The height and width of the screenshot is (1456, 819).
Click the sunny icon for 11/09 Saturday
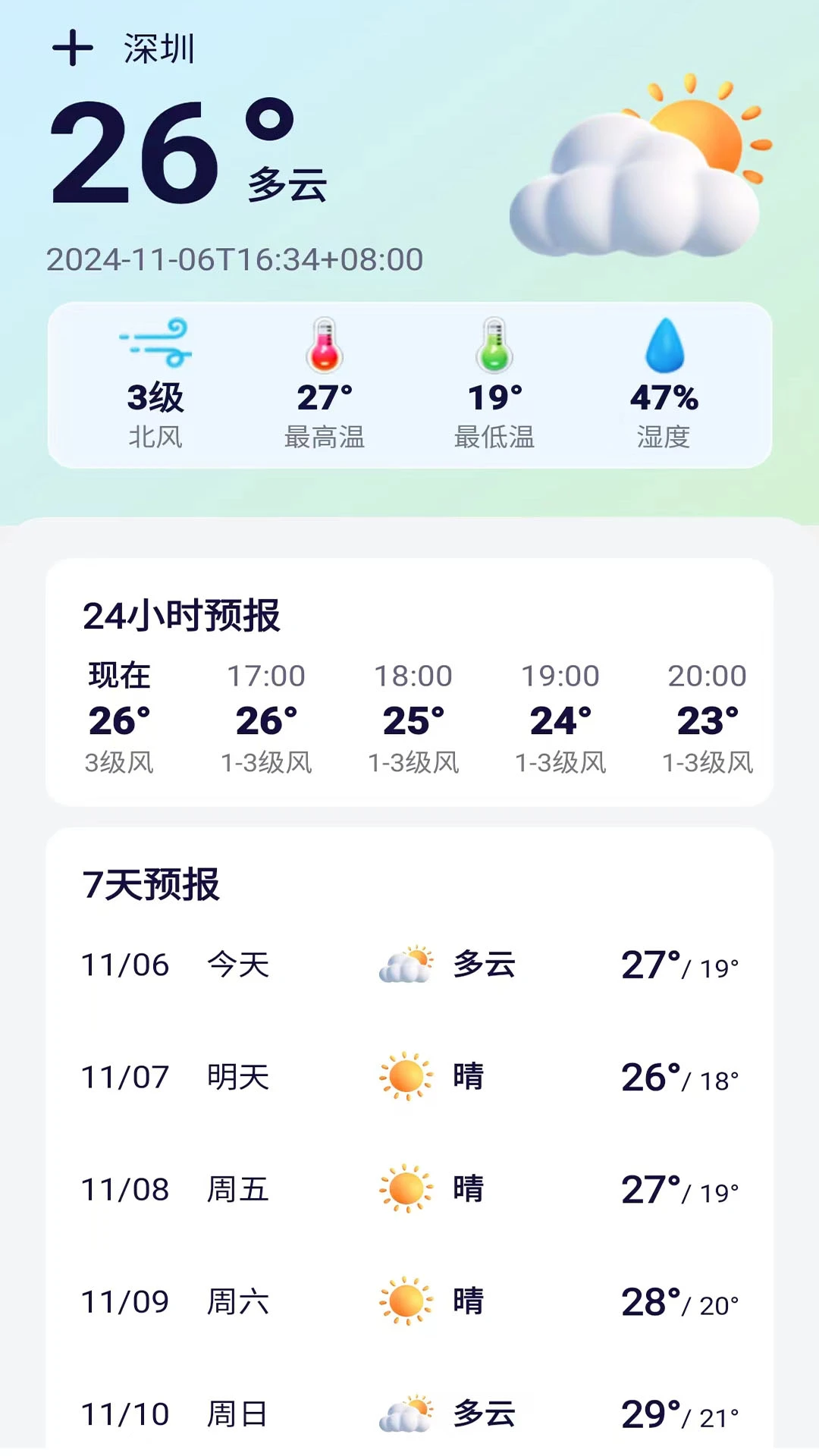[406, 1300]
